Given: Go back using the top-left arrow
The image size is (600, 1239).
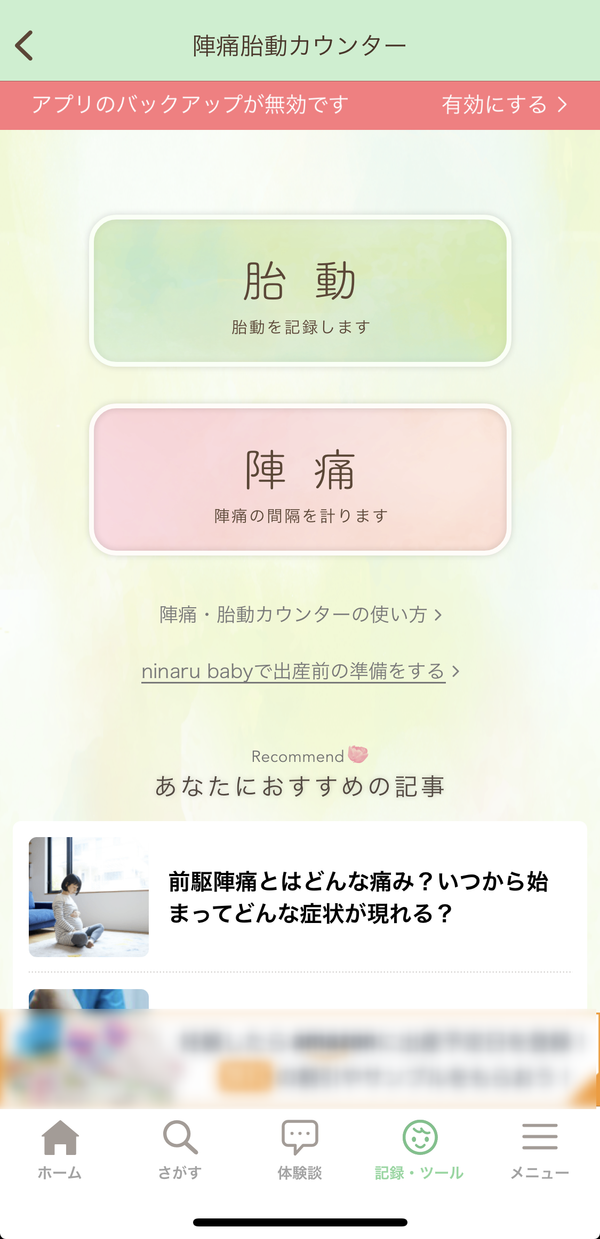Looking at the screenshot, I should coord(24,45).
